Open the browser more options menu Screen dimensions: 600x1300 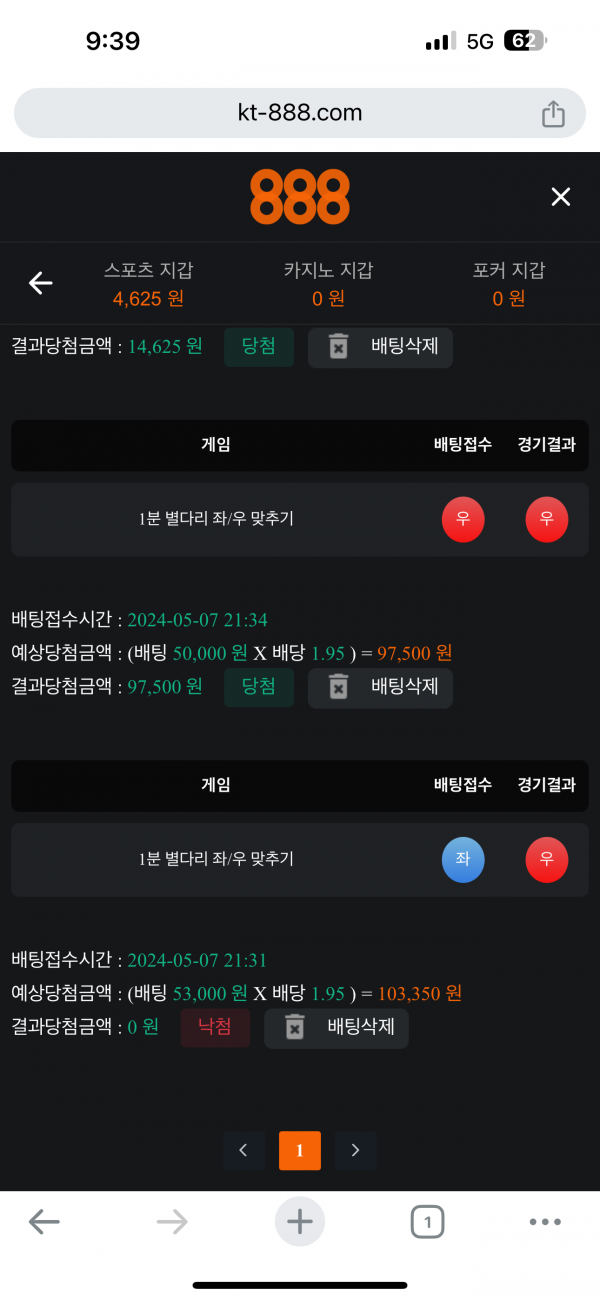[545, 1221]
